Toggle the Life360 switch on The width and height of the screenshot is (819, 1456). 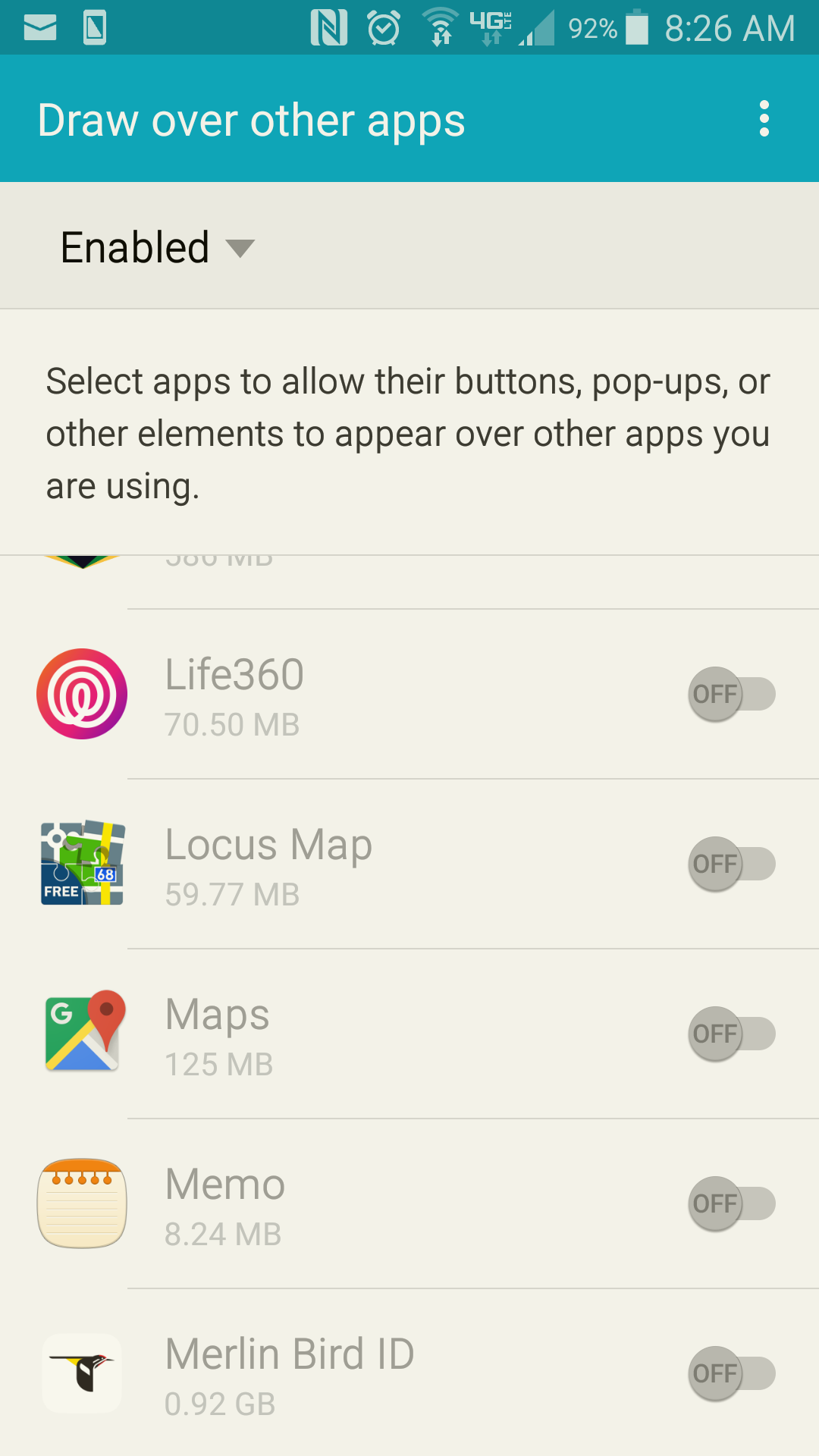point(730,694)
